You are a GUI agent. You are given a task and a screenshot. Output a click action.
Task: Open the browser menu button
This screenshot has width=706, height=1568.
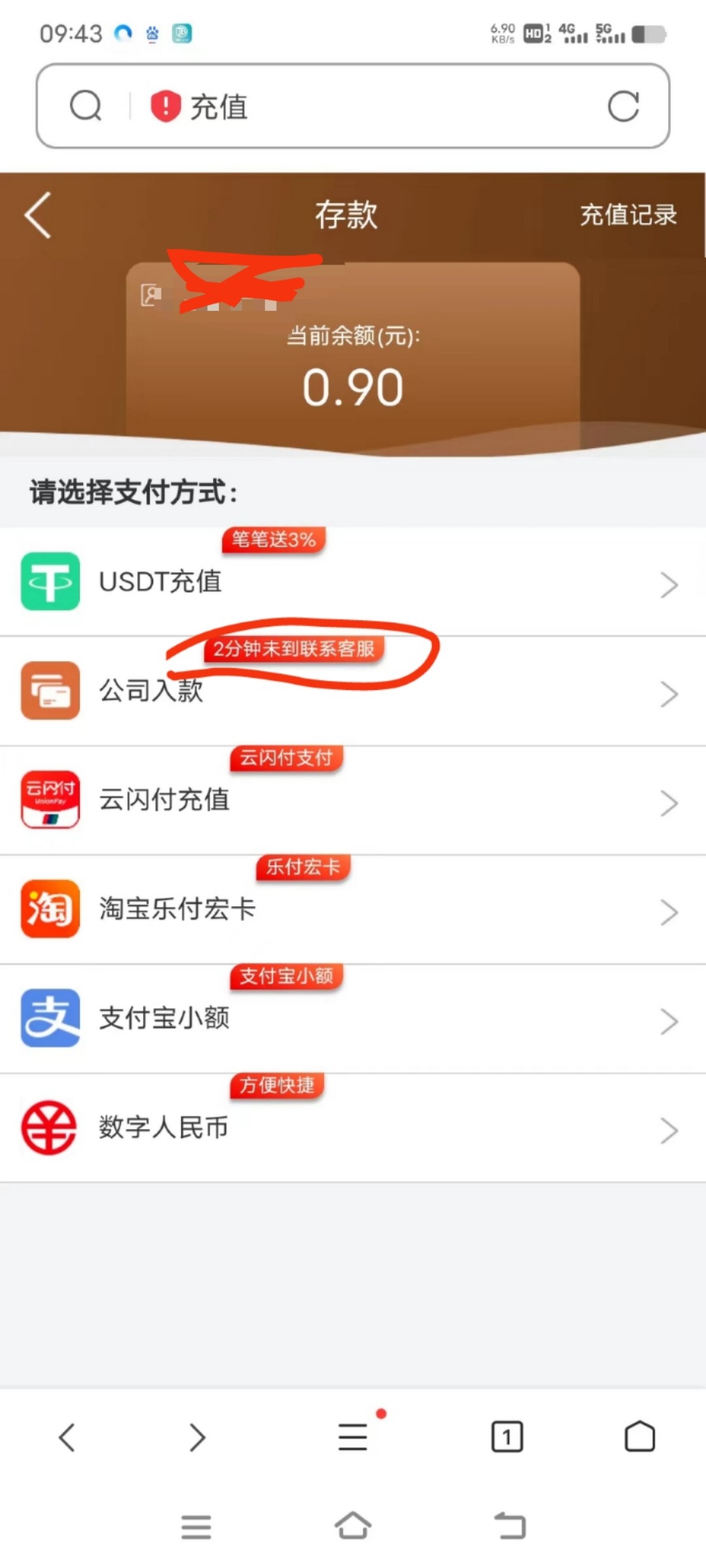(x=353, y=1437)
